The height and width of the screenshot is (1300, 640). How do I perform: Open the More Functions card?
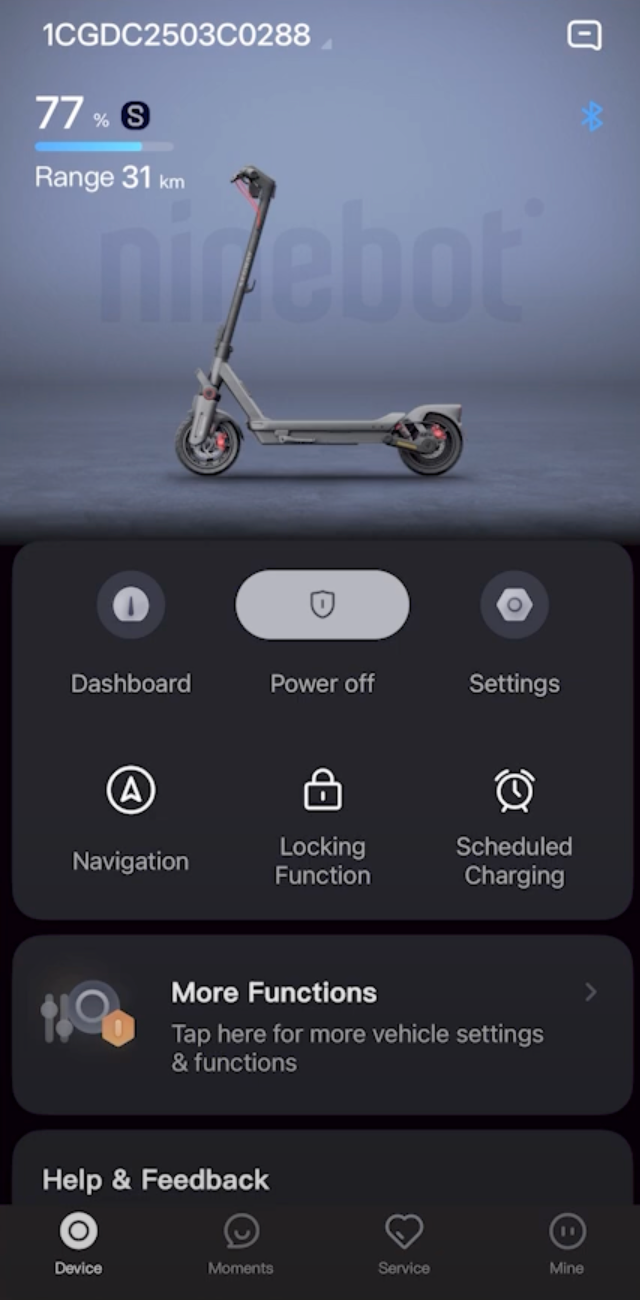point(322,1025)
